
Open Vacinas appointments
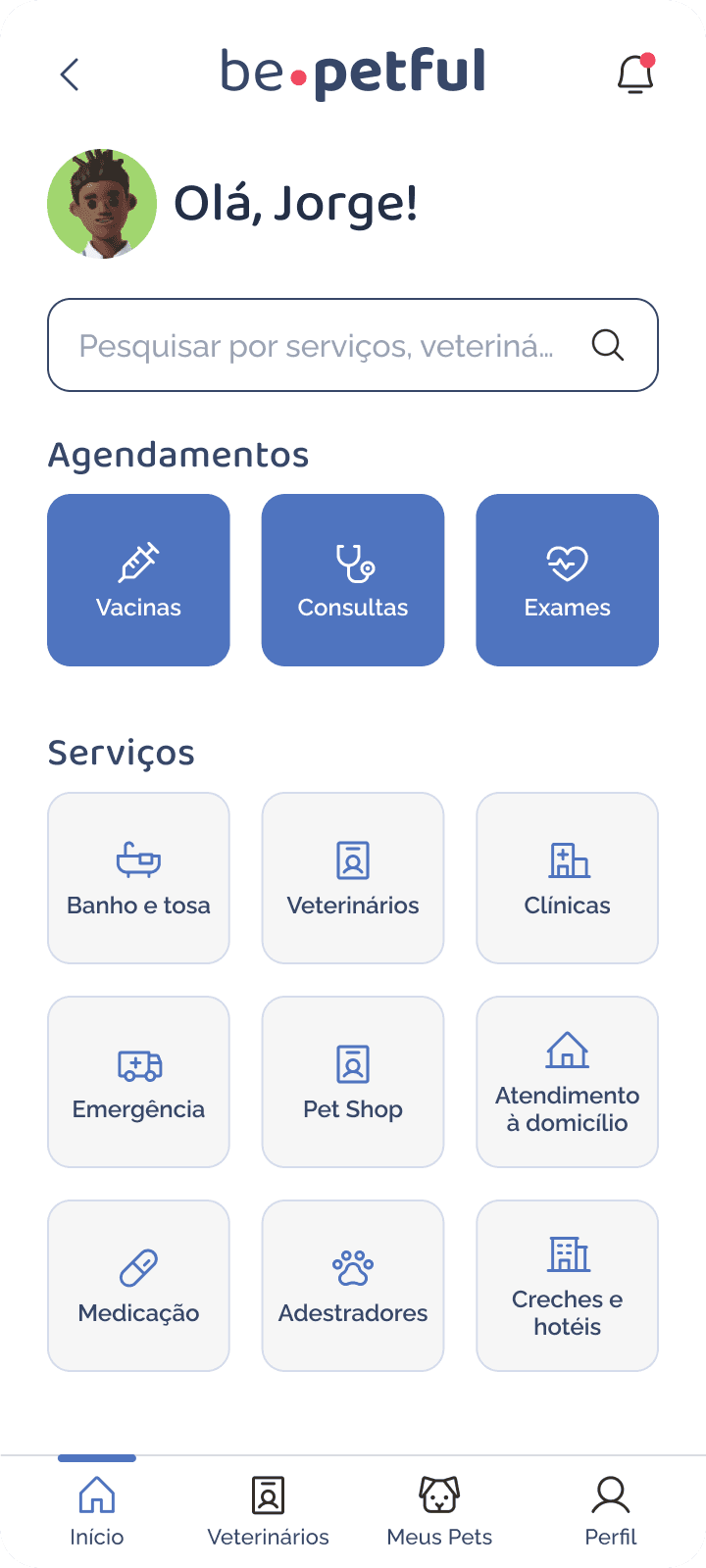tap(138, 580)
